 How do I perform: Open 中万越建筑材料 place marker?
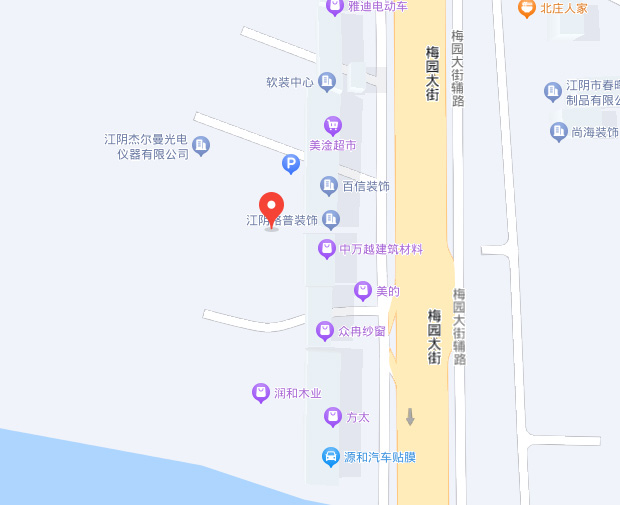pos(326,249)
